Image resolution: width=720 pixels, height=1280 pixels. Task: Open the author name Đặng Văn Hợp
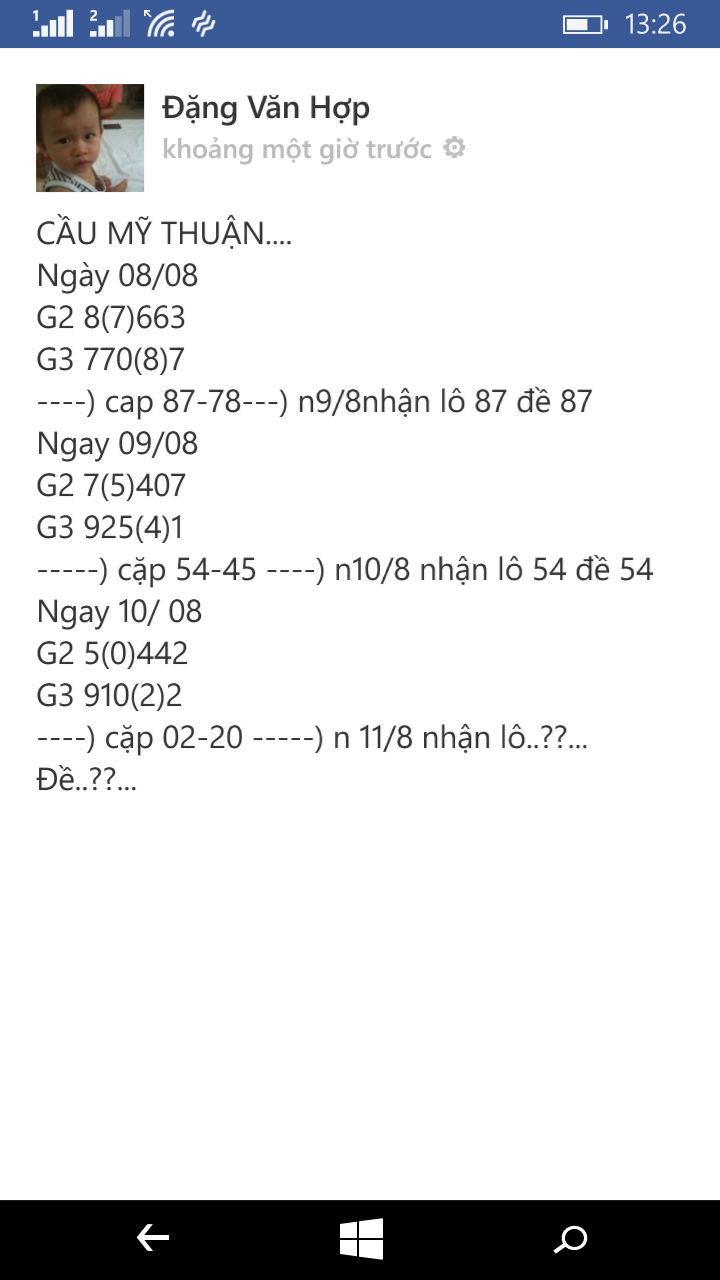[266, 107]
